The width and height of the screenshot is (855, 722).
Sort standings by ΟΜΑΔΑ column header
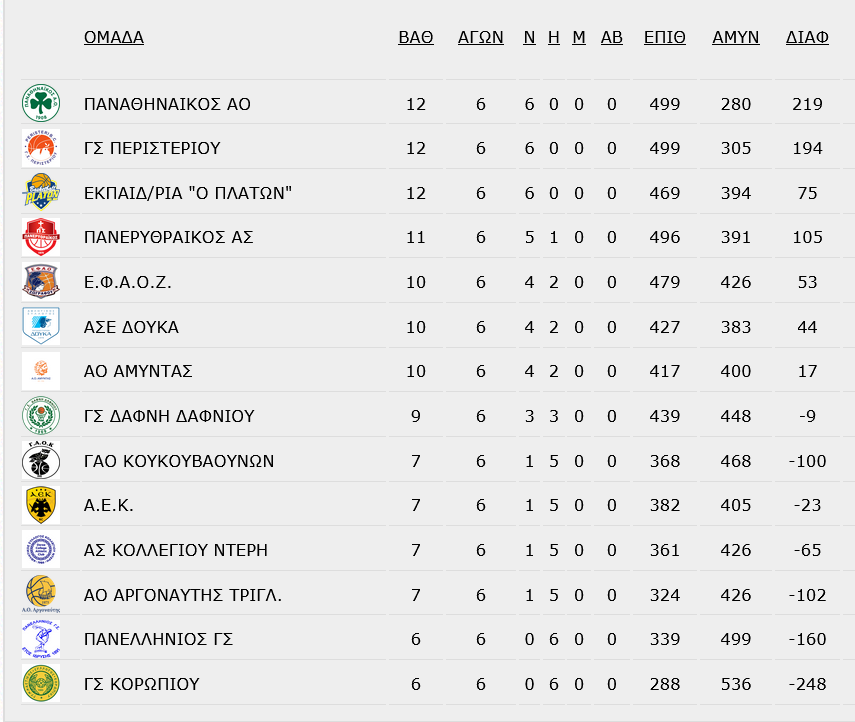pos(113,37)
